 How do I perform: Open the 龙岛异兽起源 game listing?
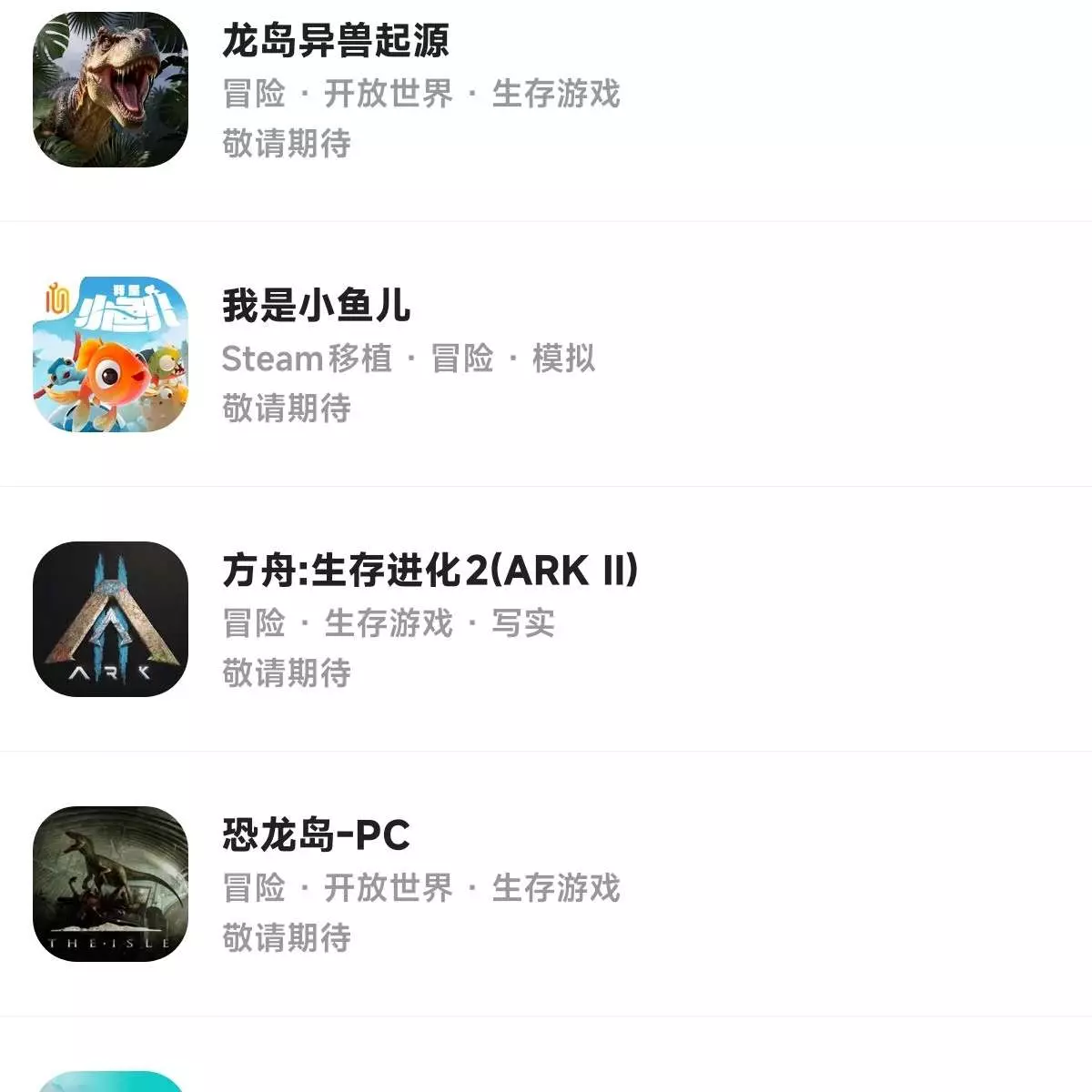click(335, 42)
